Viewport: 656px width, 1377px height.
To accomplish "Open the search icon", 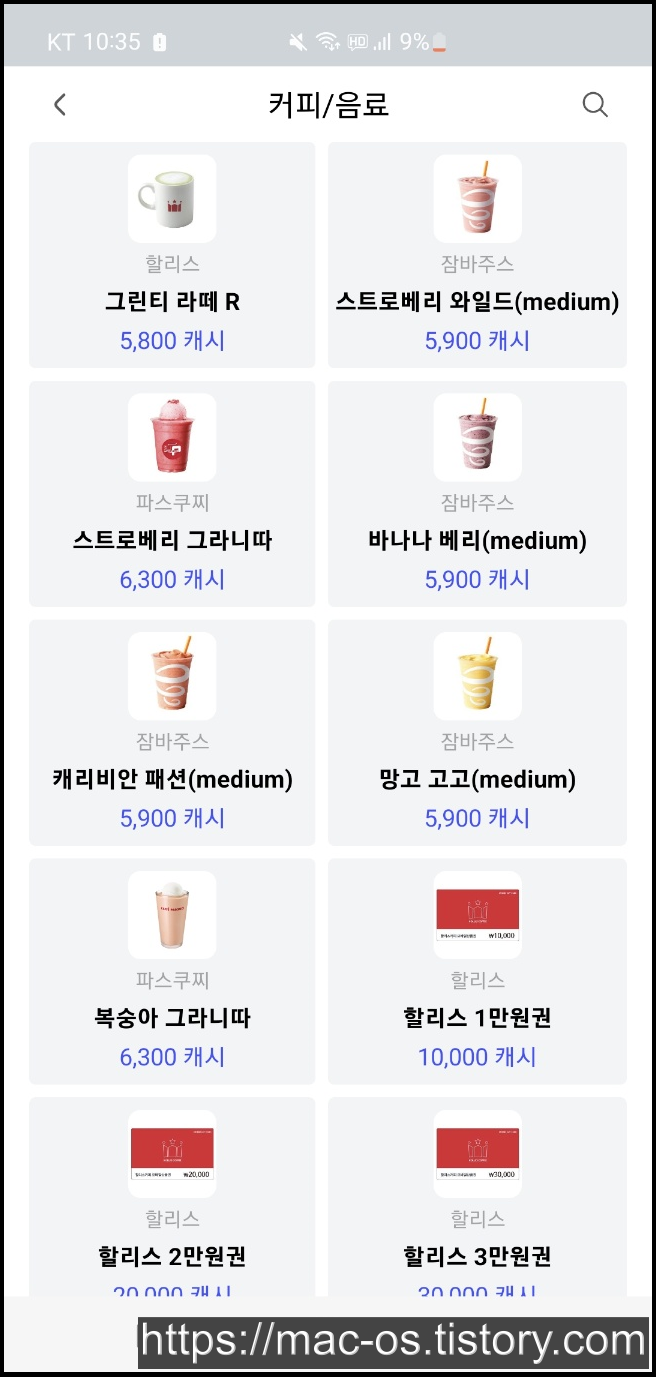I will (x=595, y=105).
